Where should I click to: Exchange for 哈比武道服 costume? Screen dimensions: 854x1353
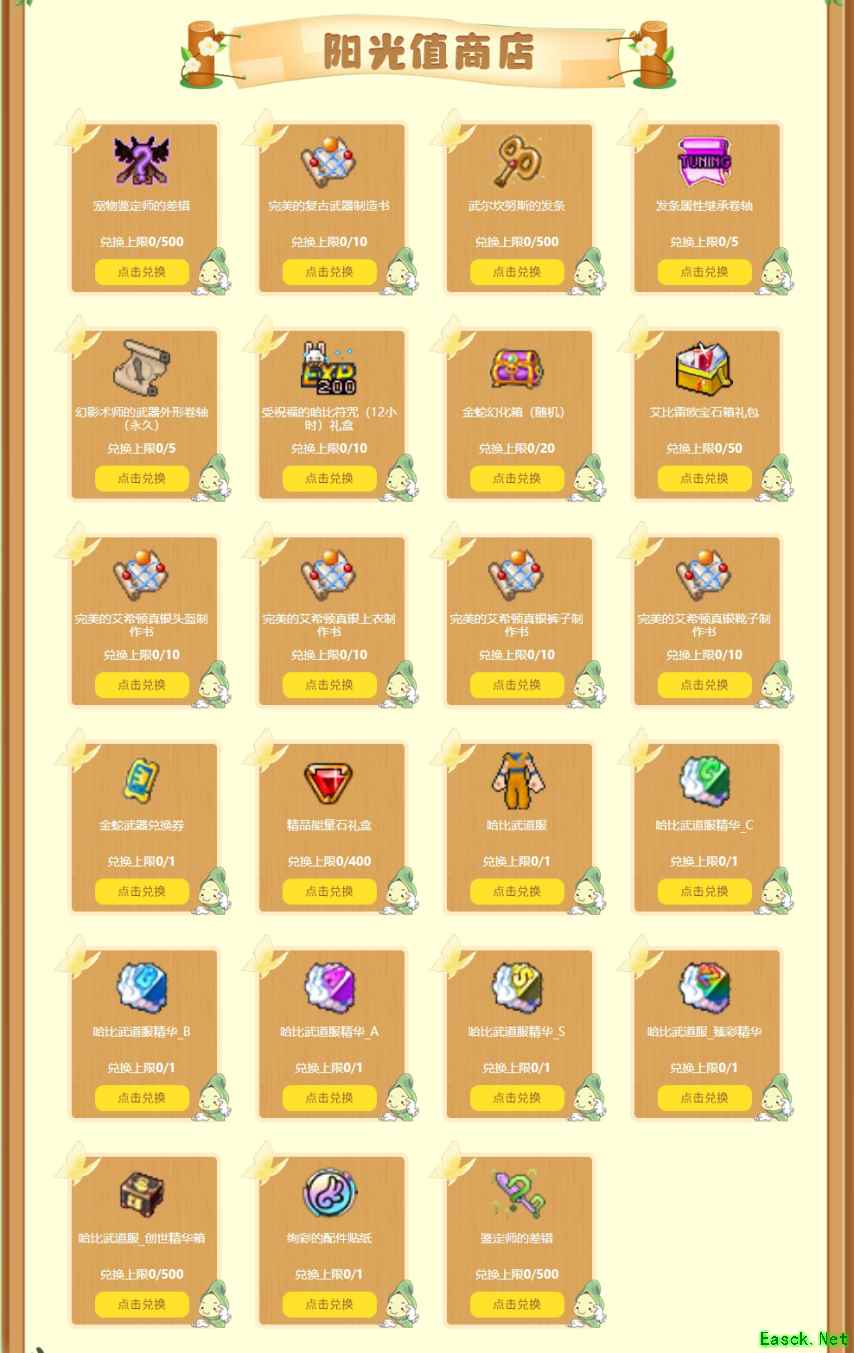pos(517,891)
